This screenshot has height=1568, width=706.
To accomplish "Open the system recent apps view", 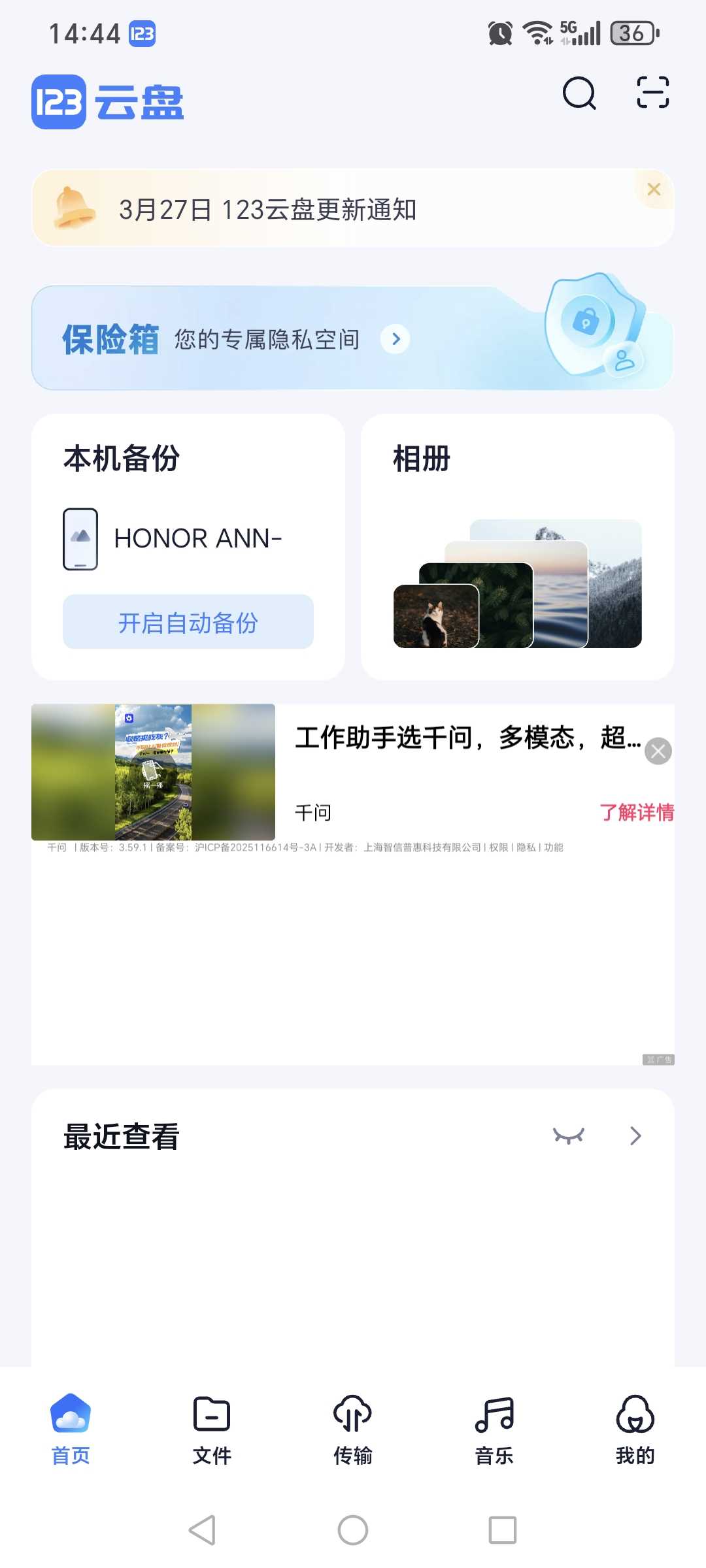I will pos(502,1529).
